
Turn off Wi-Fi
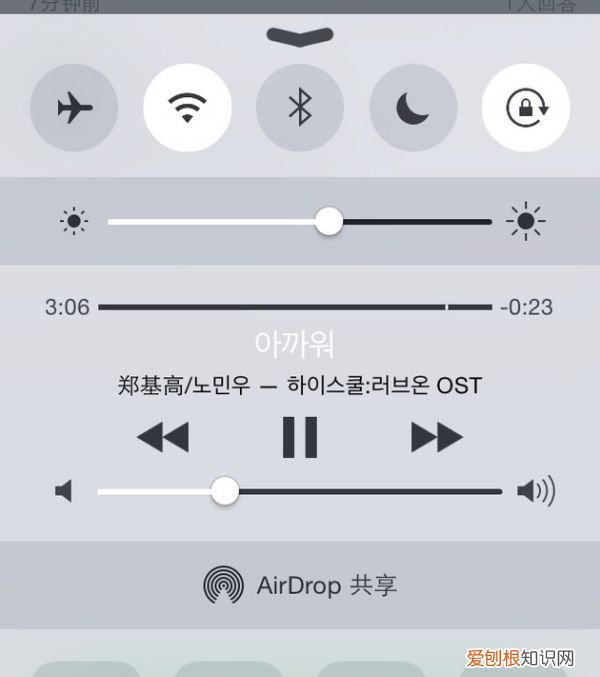[187, 107]
